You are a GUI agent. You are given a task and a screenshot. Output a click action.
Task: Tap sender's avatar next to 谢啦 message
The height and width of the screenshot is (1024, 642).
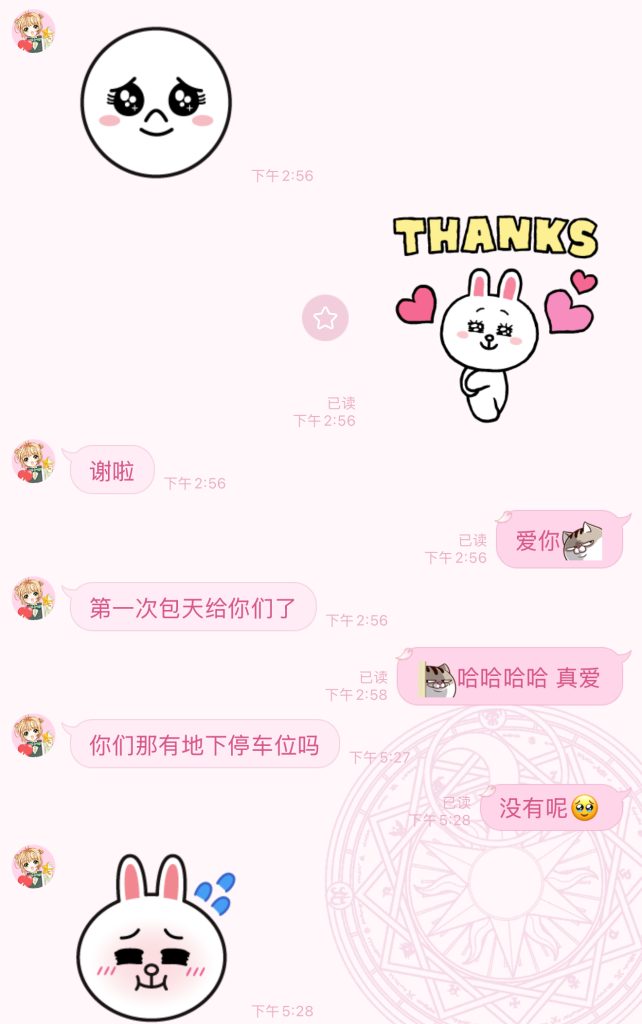[33, 463]
